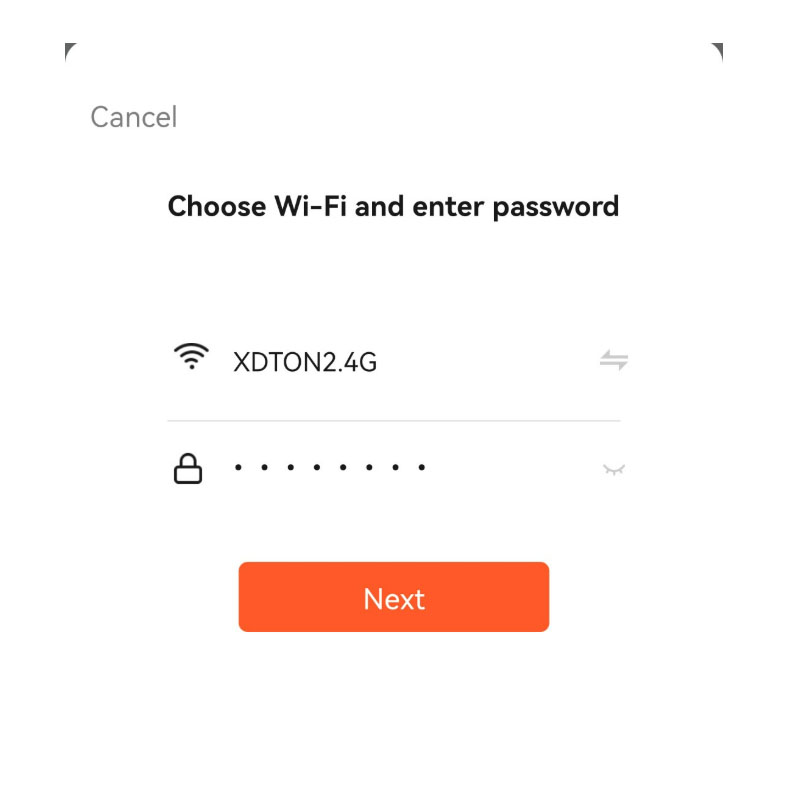Switch Wi-Fi network using the arrows icon
The image size is (800, 800).
613,360
